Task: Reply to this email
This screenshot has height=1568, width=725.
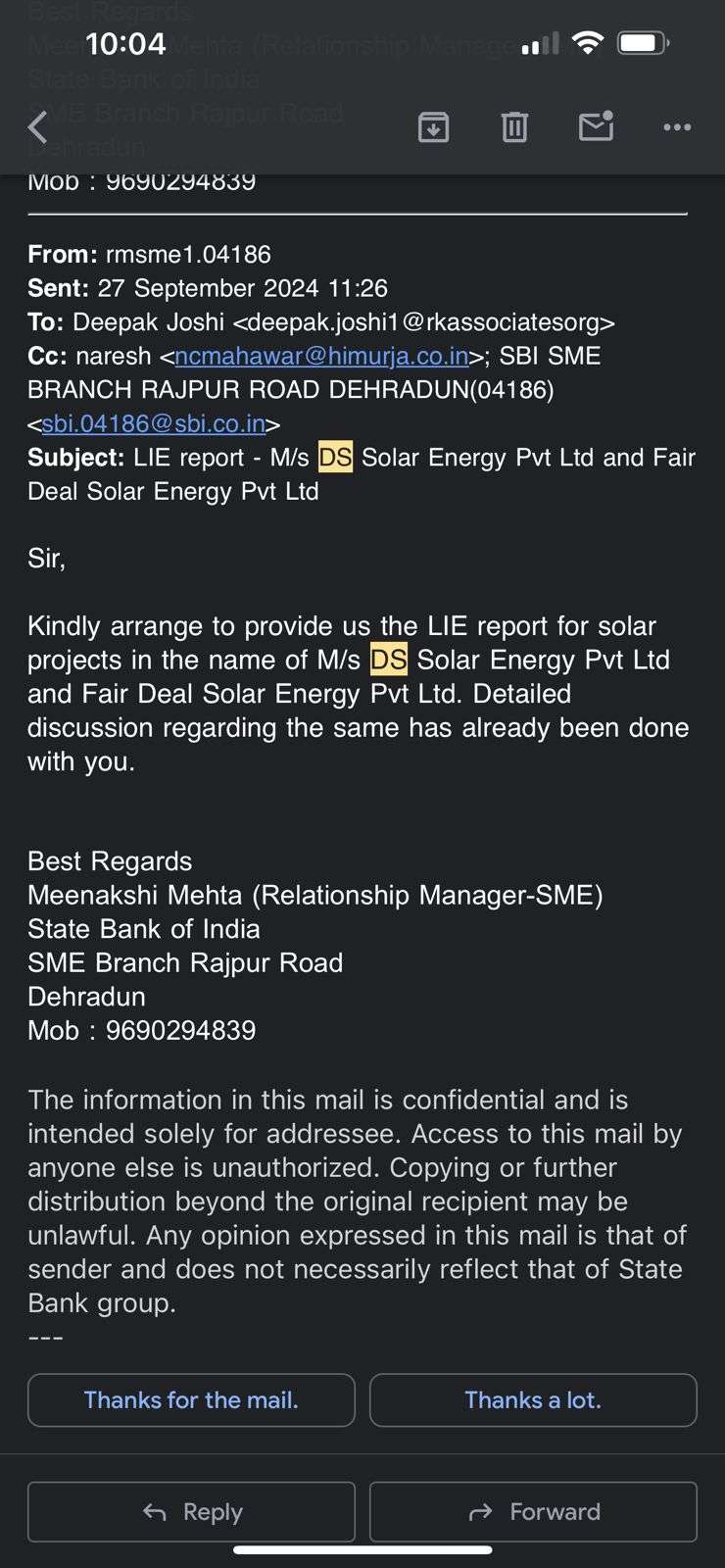Action: [191, 1512]
